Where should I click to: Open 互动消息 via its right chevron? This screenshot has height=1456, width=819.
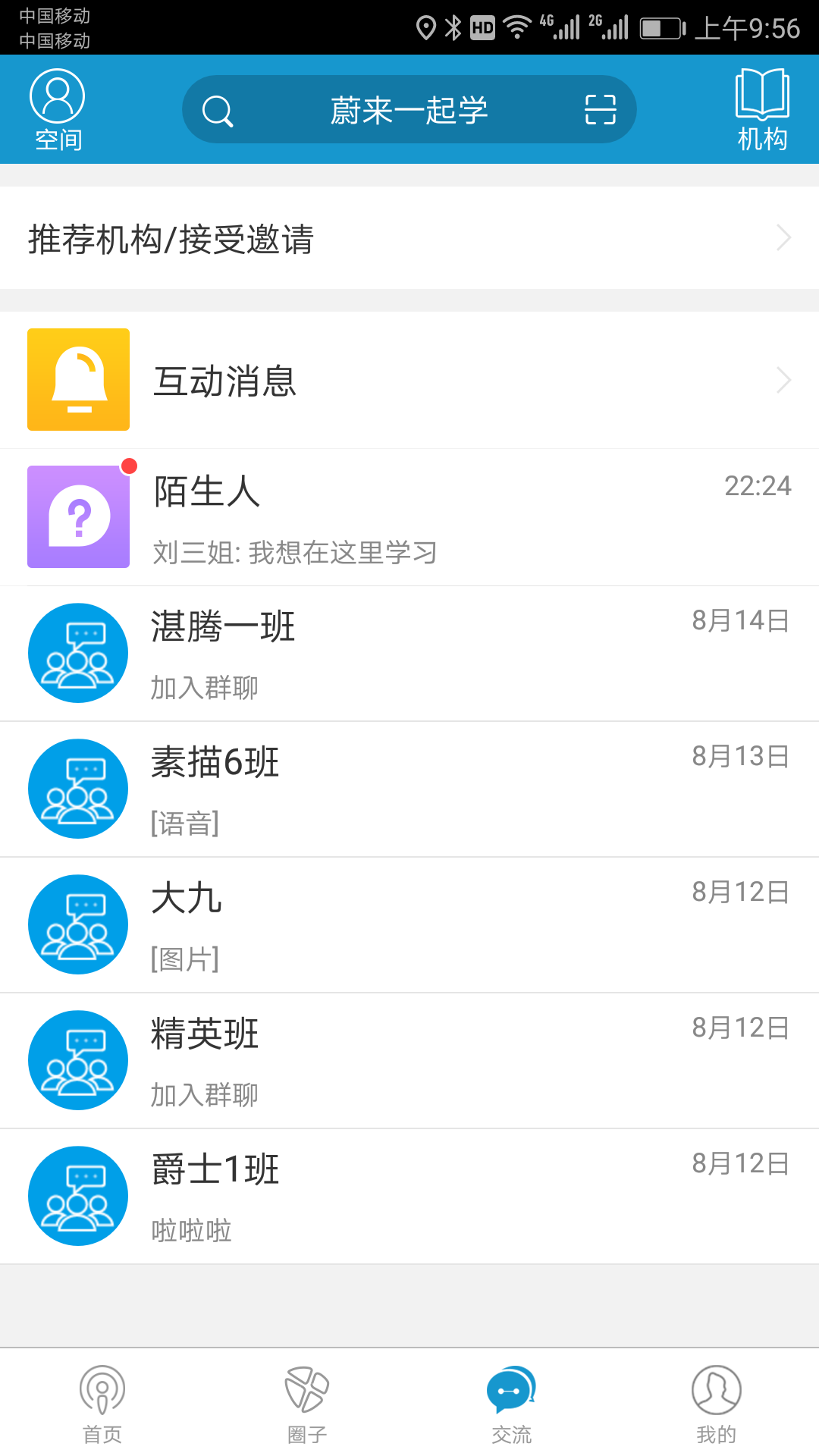(783, 380)
